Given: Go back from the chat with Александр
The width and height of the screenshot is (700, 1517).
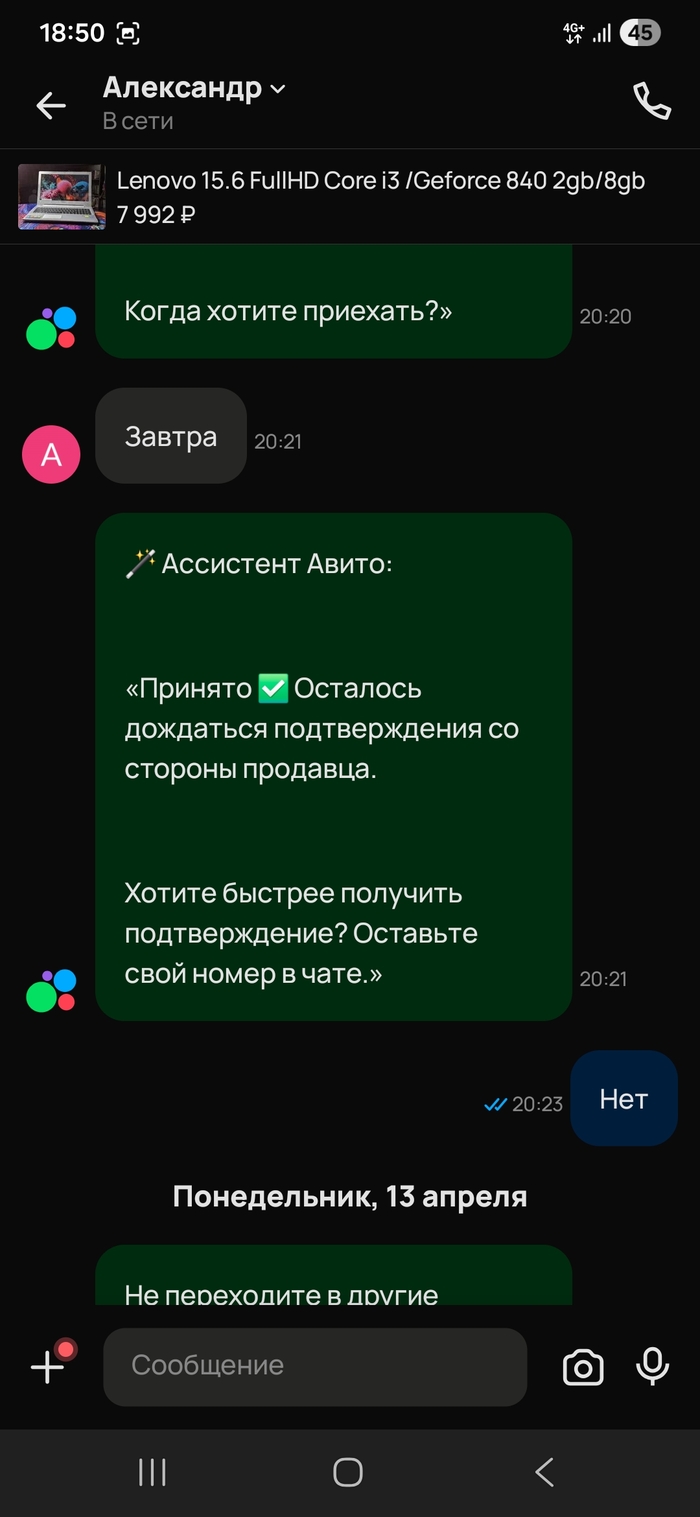Looking at the screenshot, I should [50, 104].
